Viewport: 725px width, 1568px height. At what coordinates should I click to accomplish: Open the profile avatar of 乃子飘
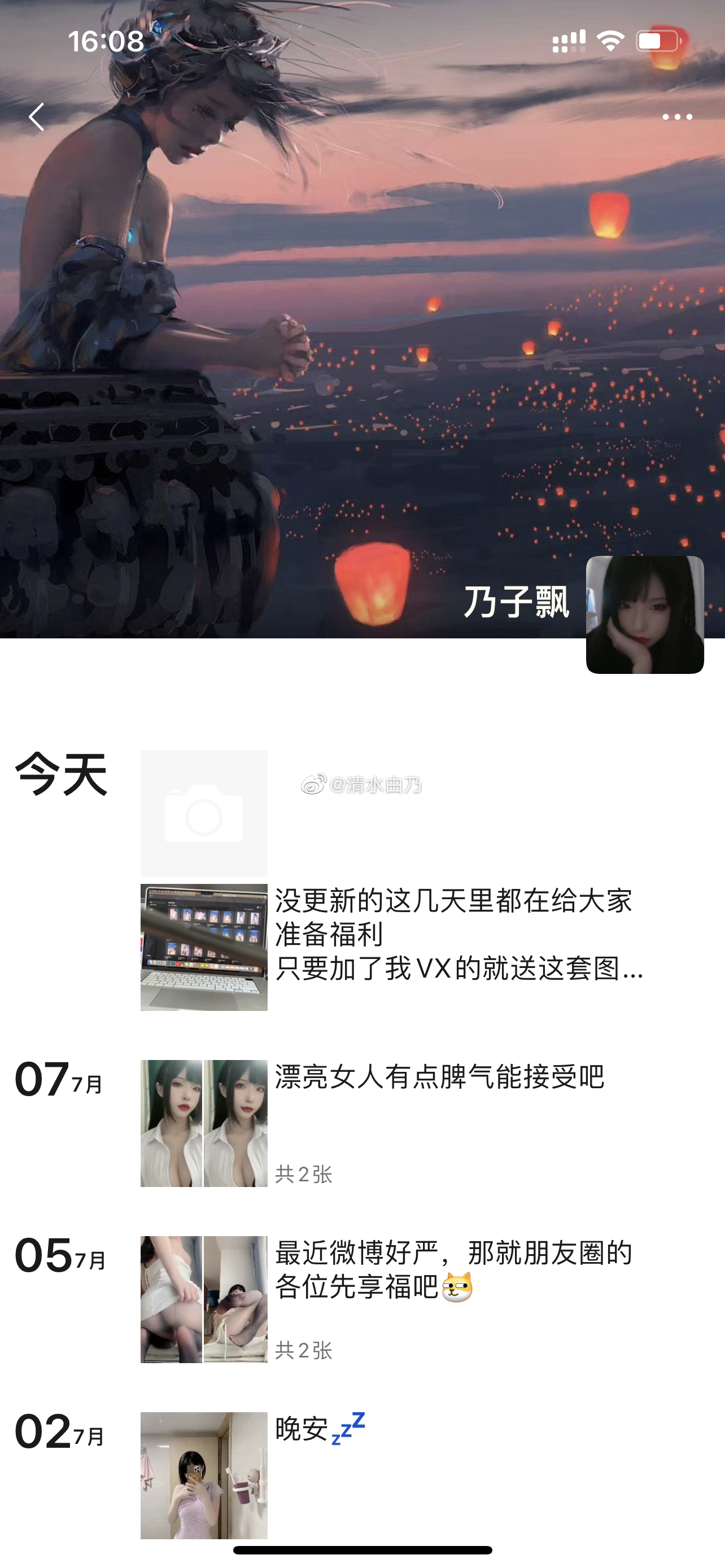pos(645,614)
